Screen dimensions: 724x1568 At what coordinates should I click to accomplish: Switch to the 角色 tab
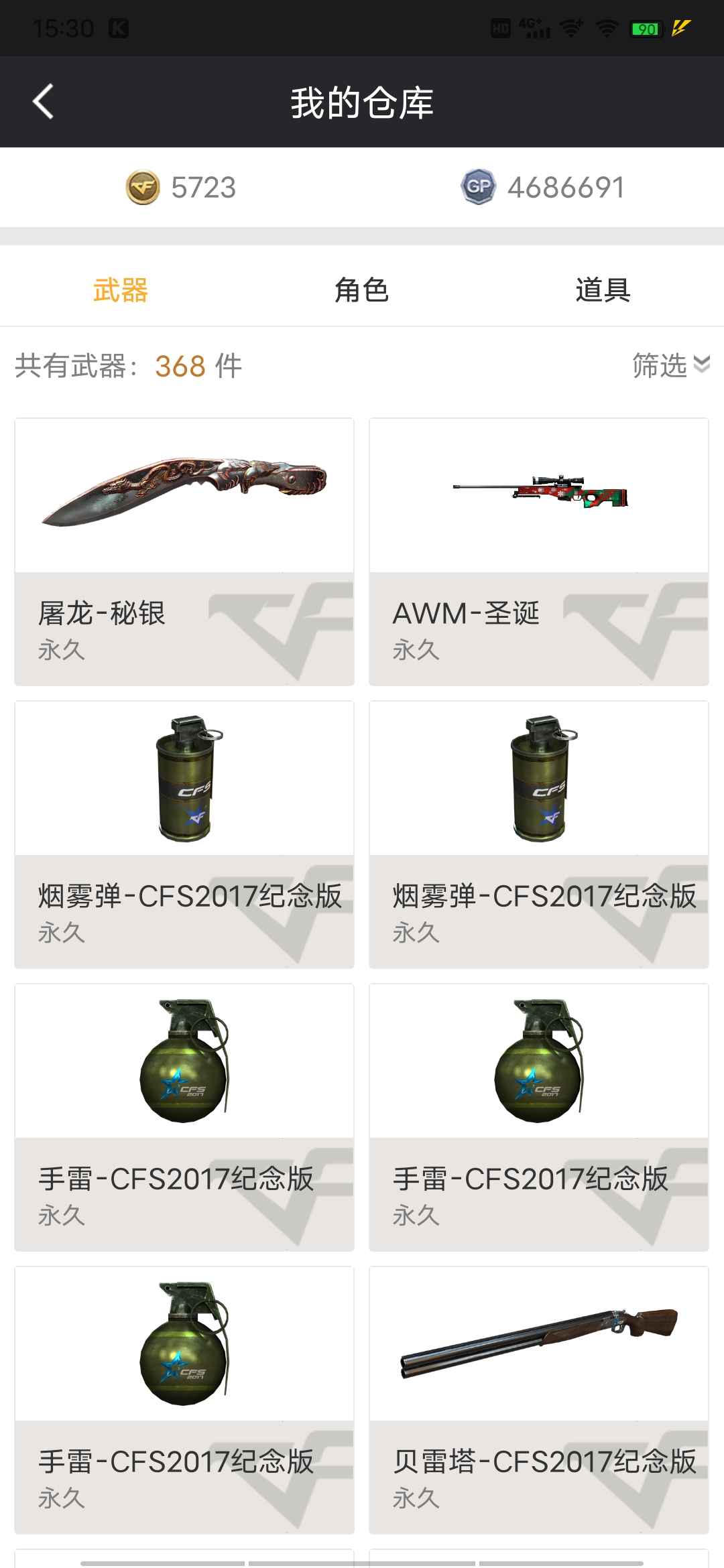click(x=362, y=290)
